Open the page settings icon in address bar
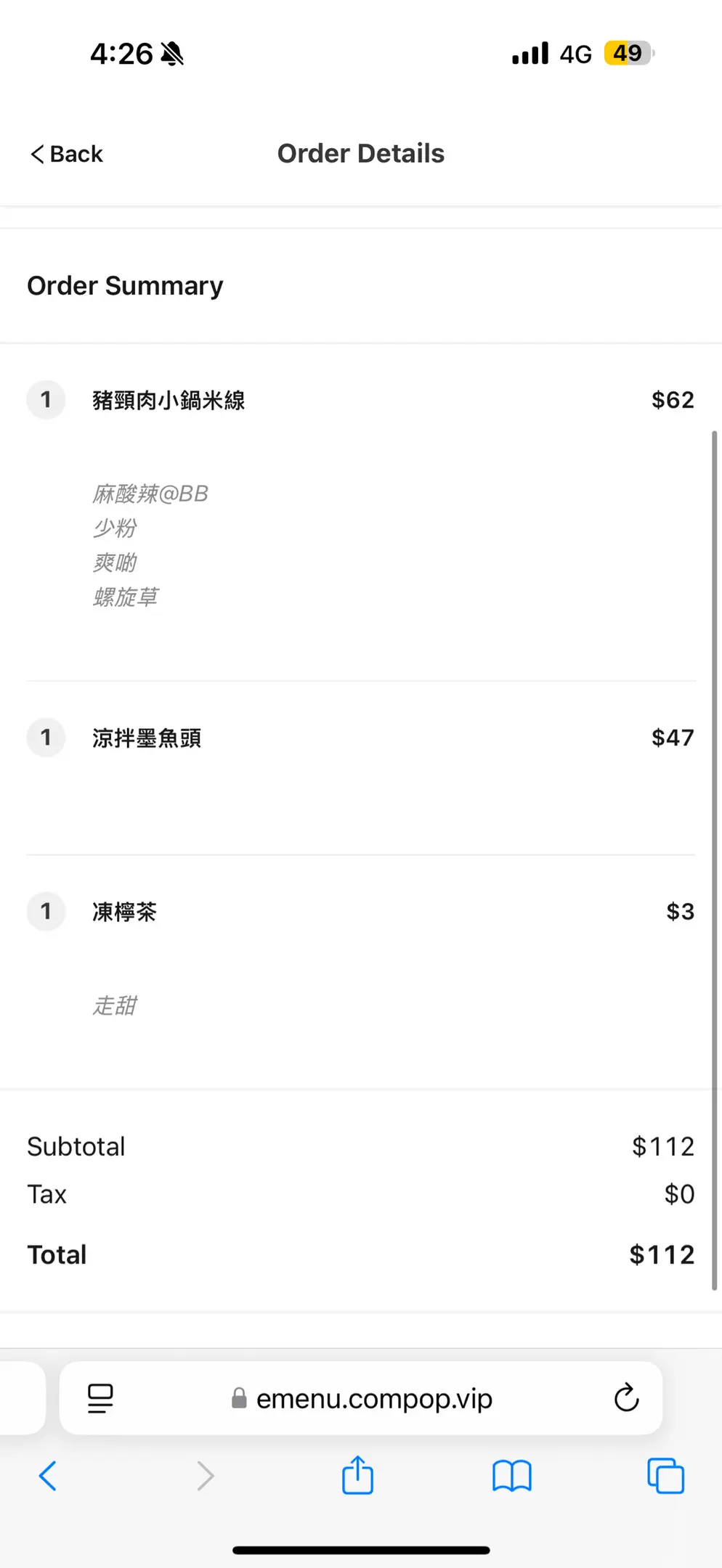 (100, 1398)
